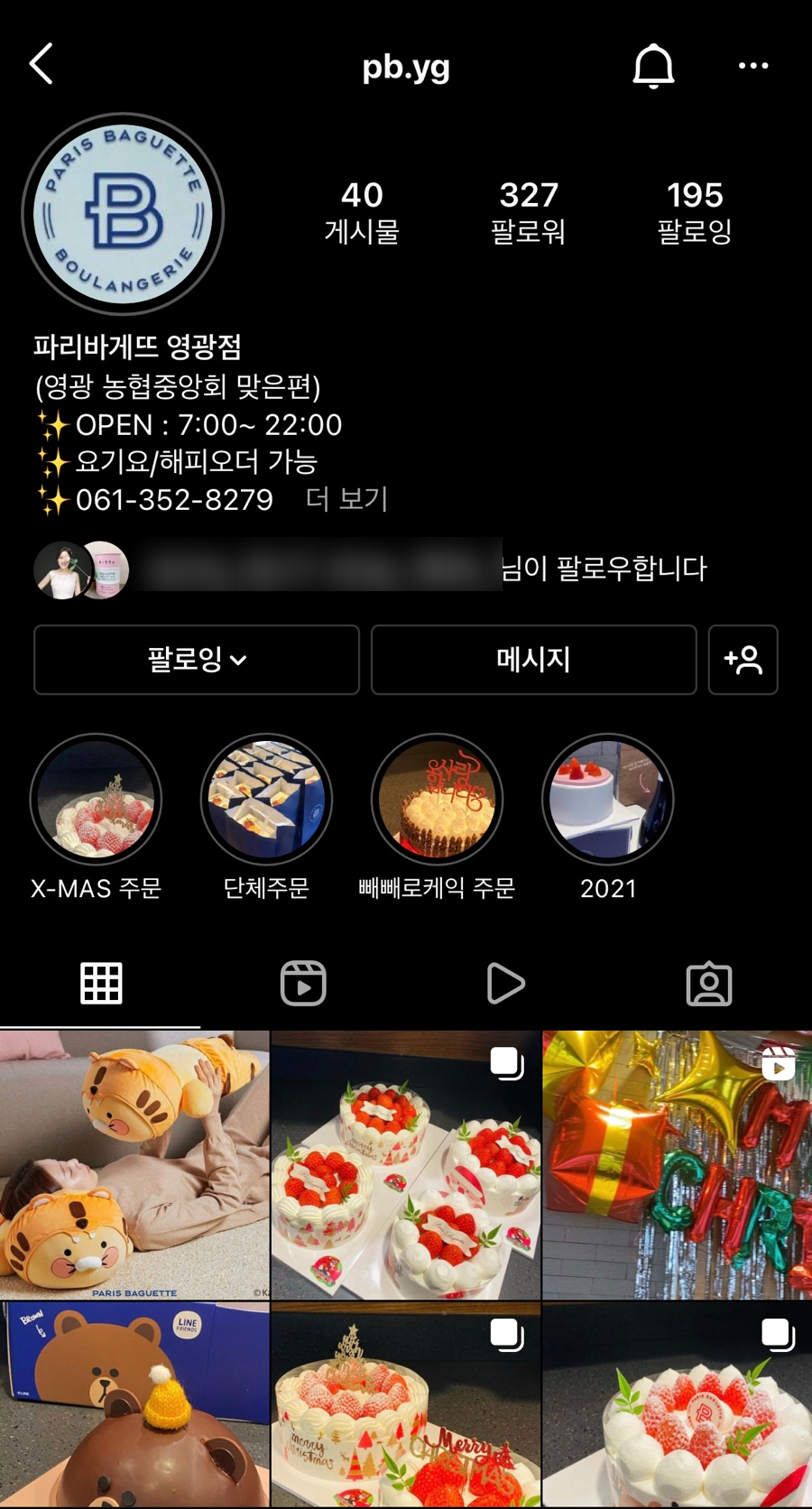The image size is (812, 1509).
Task: View the 195 팔로잉 list
Action: pyautogui.click(x=694, y=212)
